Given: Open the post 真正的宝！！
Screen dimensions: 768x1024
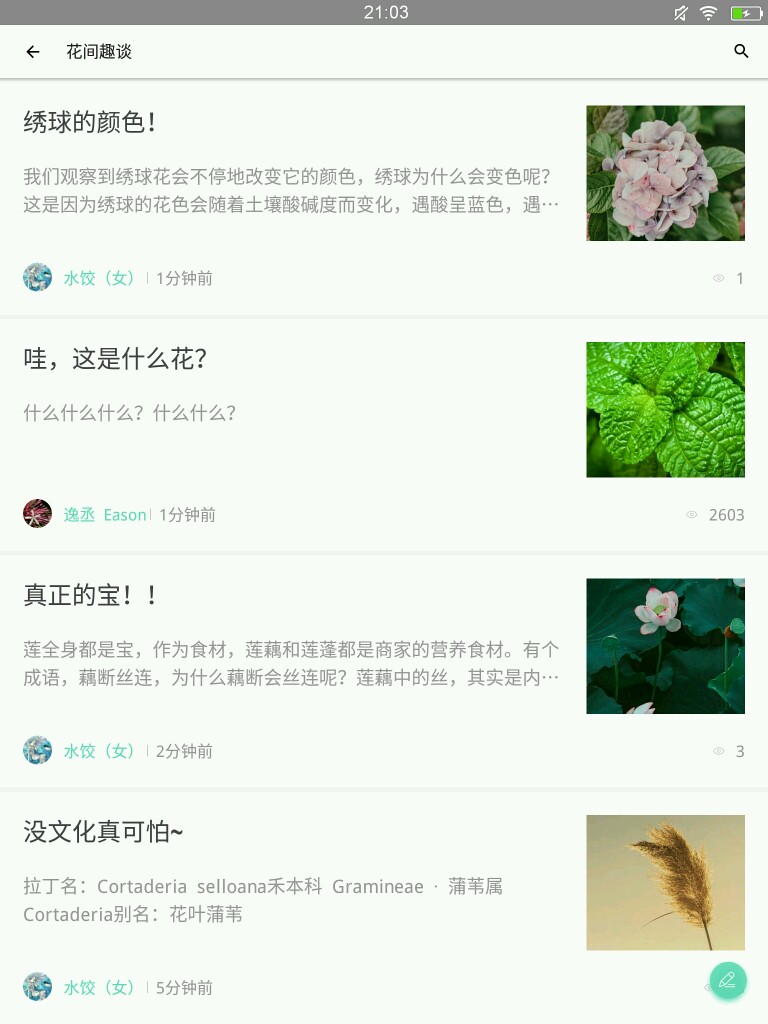Looking at the screenshot, I should (90, 596).
